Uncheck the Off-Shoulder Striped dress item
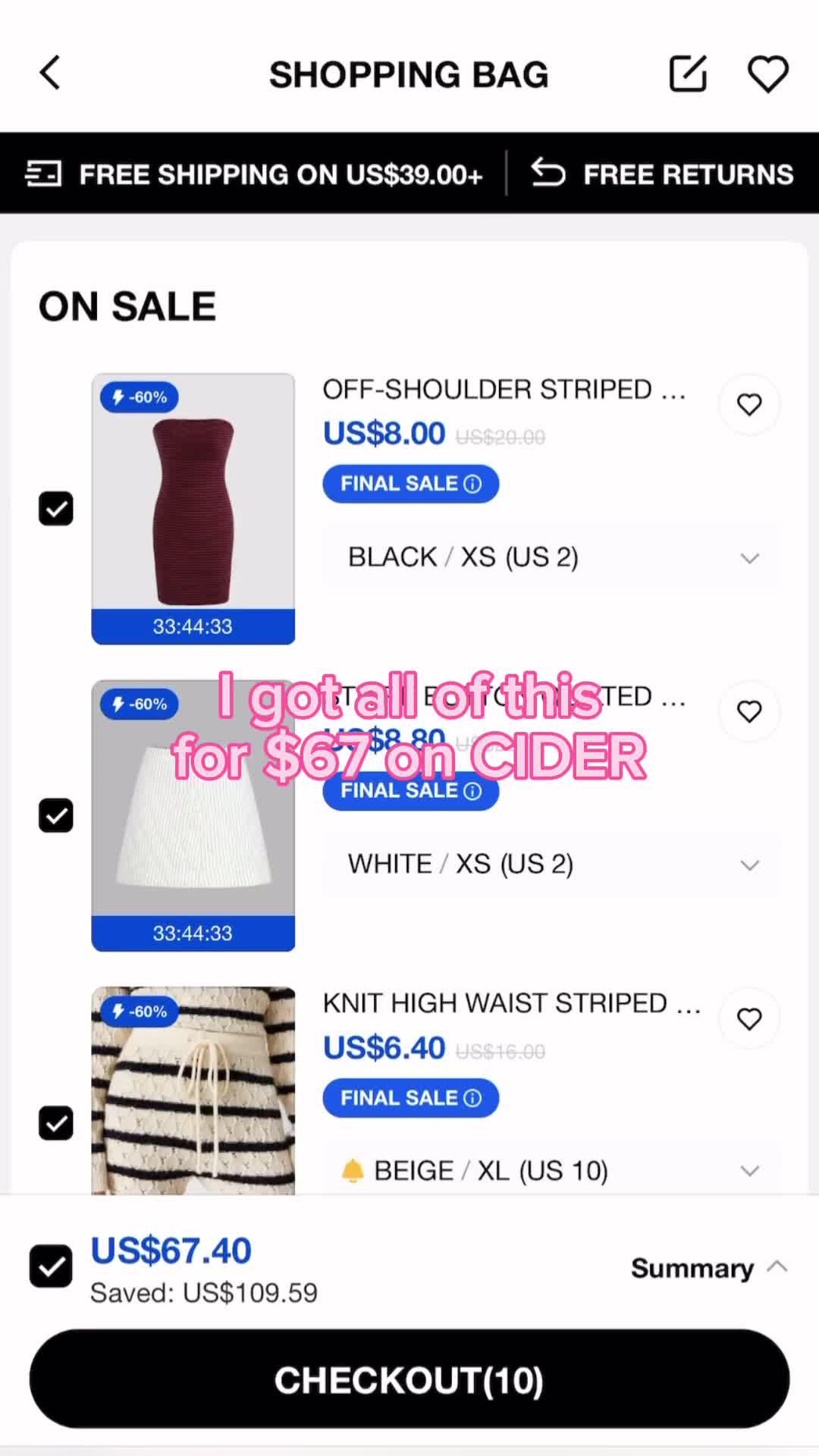The width and height of the screenshot is (819, 1456). click(x=56, y=508)
